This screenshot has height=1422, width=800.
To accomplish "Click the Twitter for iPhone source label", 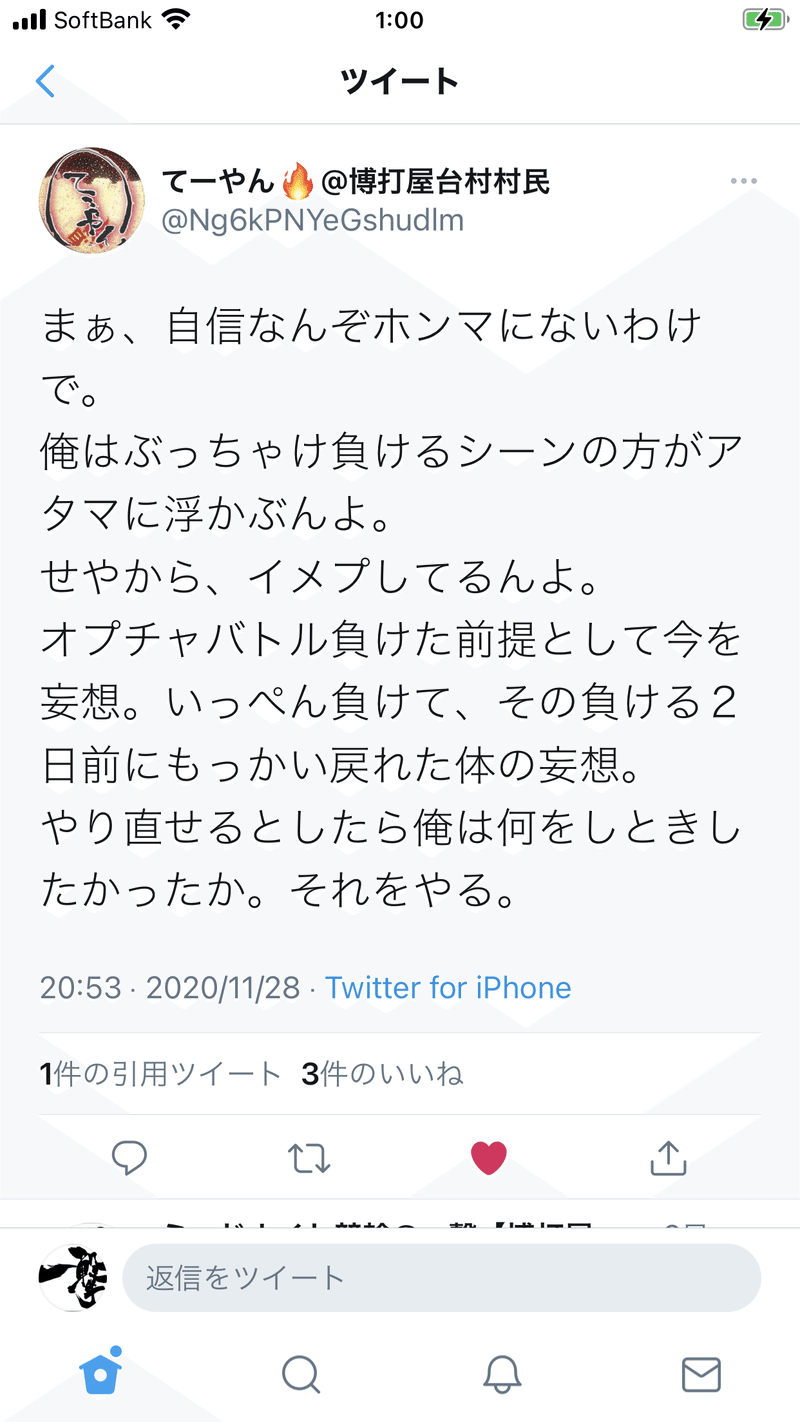I will click(x=448, y=987).
